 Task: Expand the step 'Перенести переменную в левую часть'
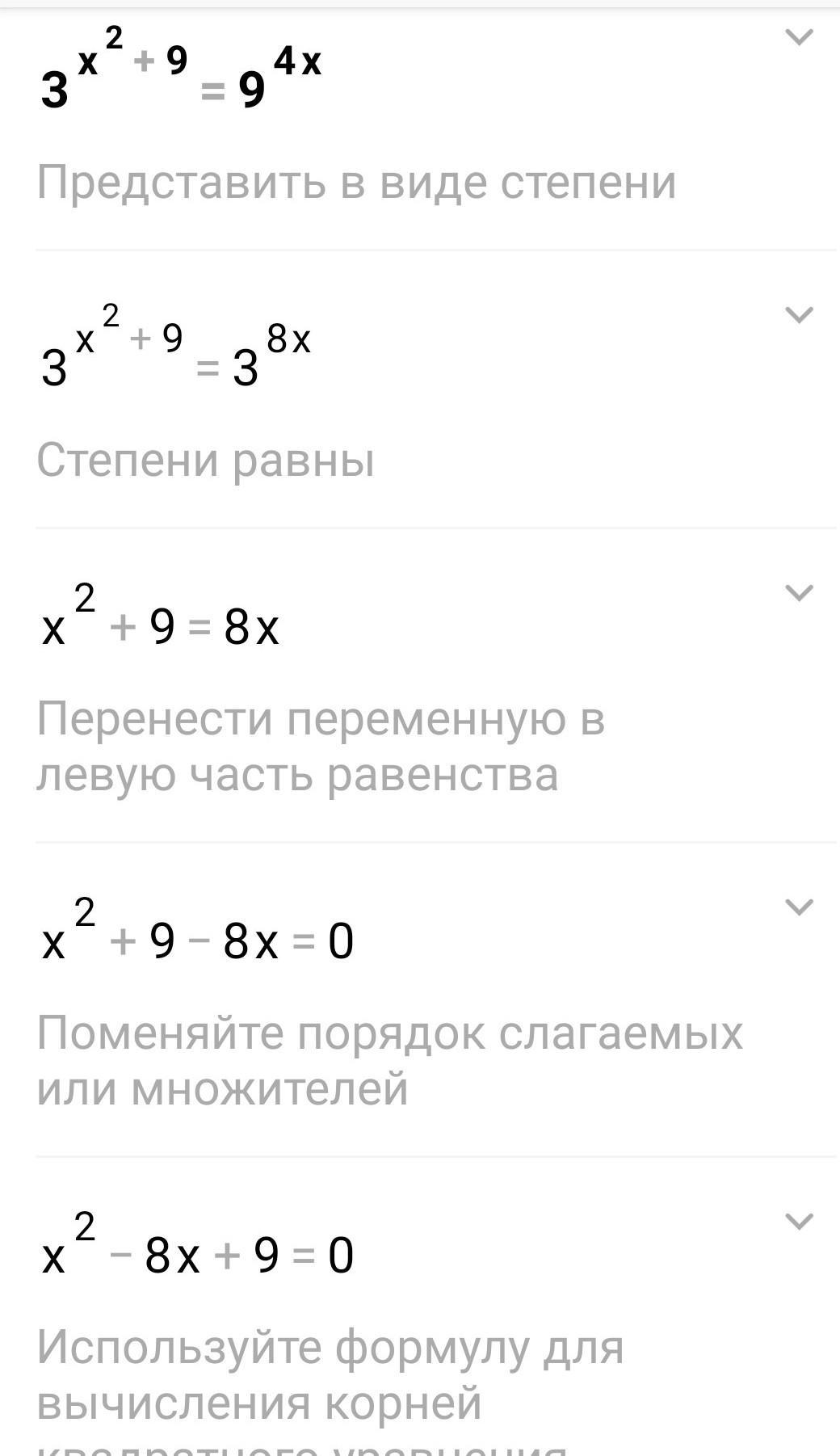[799, 593]
